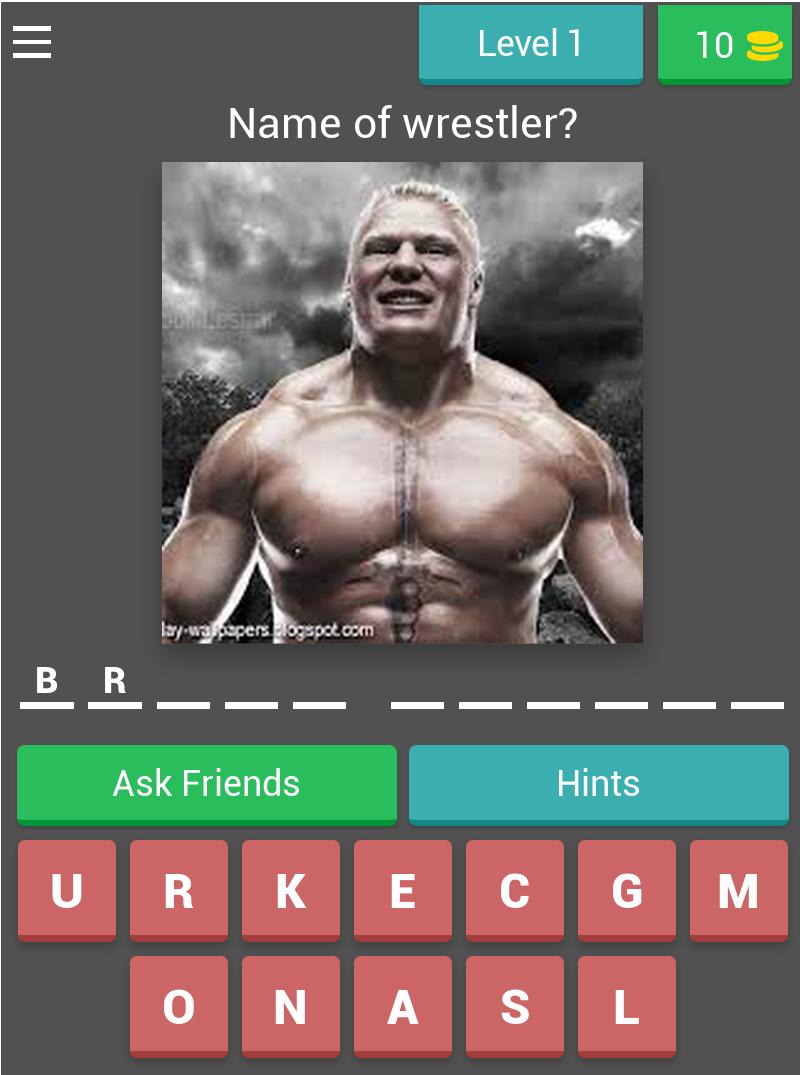
Task: Select the letter C tile
Action: 515,890
